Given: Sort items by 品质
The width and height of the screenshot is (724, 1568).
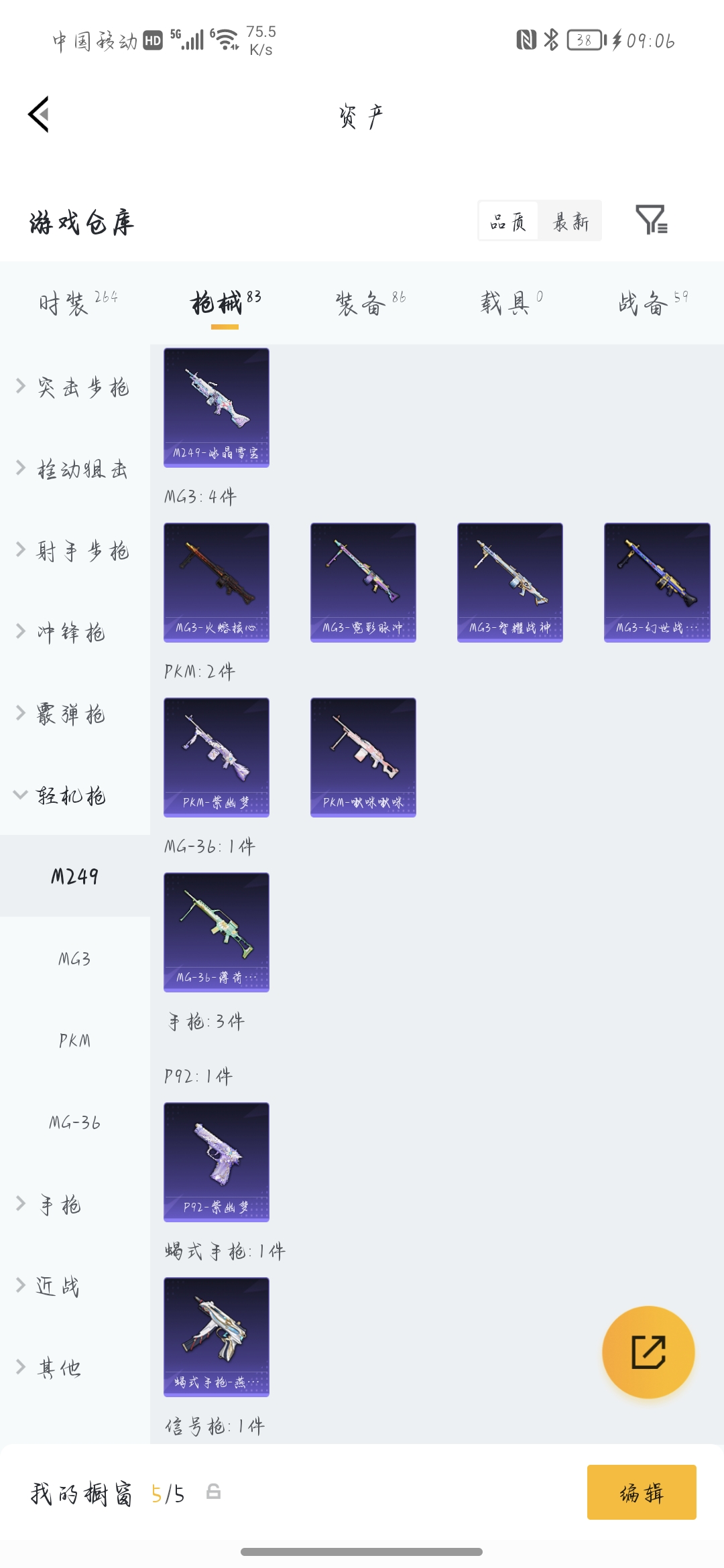Looking at the screenshot, I should [508, 221].
